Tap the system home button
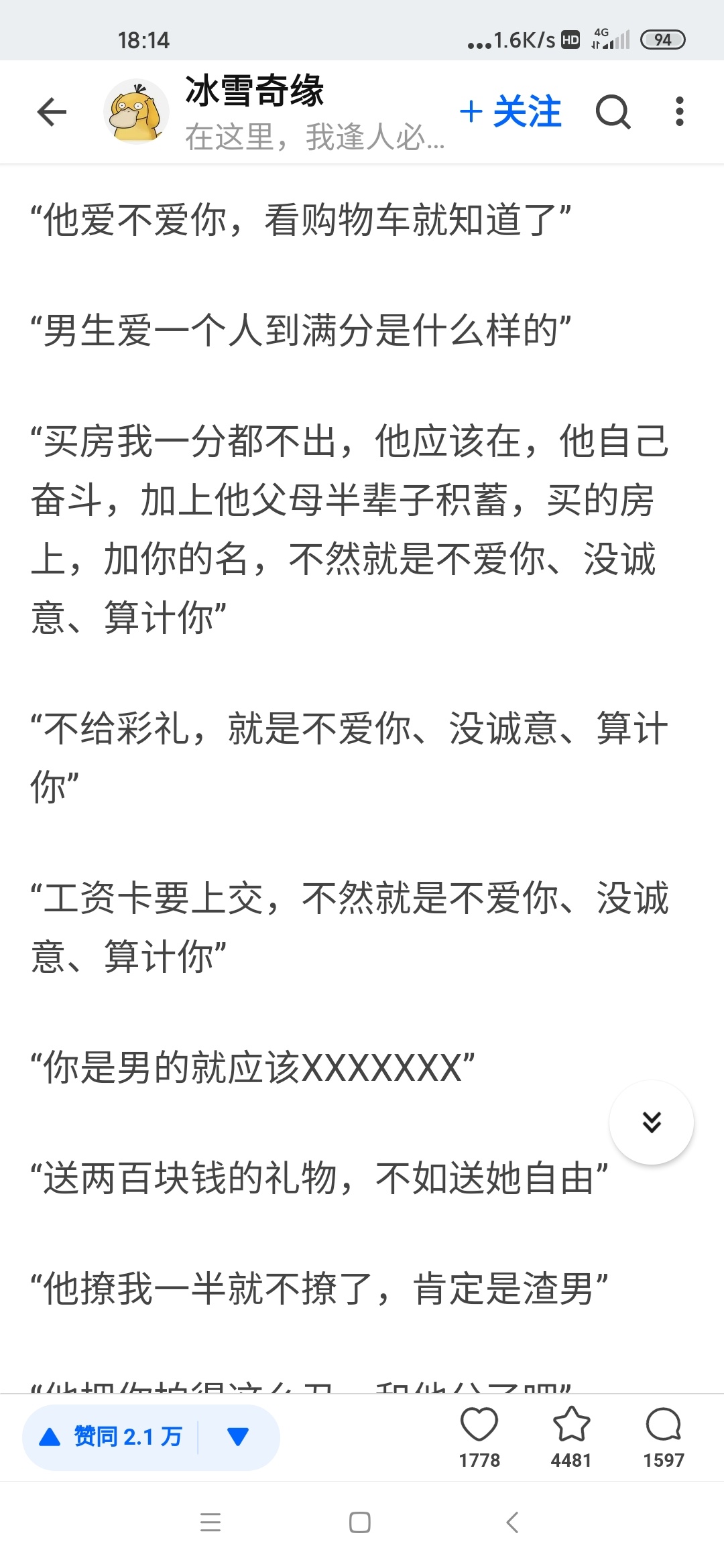This screenshot has width=724, height=1568. coord(360,1522)
